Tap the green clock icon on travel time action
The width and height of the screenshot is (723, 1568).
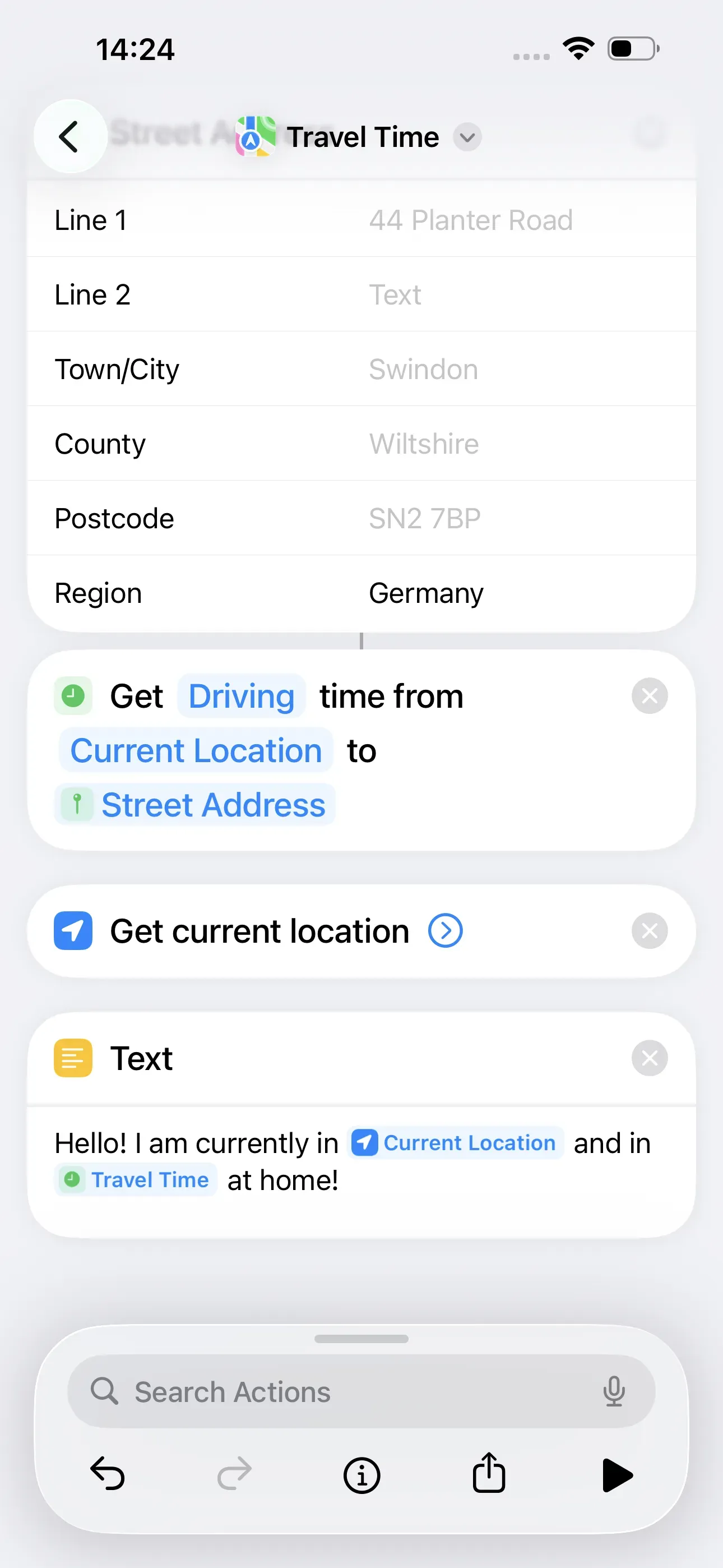[x=73, y=696]
